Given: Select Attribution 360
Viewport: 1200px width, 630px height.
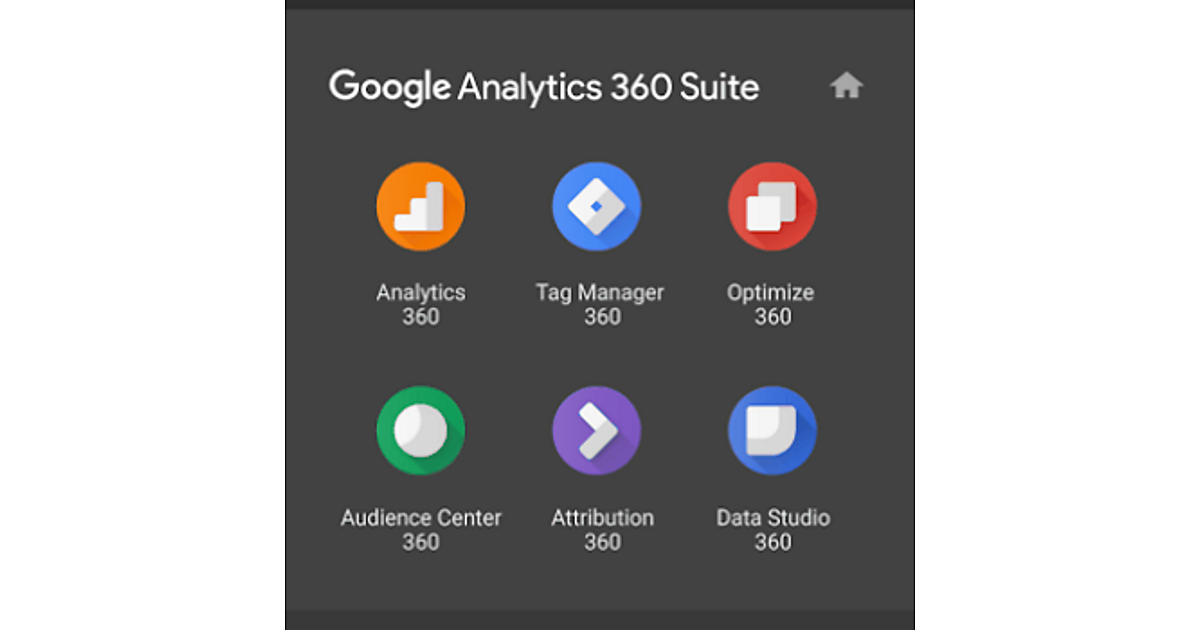Looking at the screenshot, I should point(597,430).
